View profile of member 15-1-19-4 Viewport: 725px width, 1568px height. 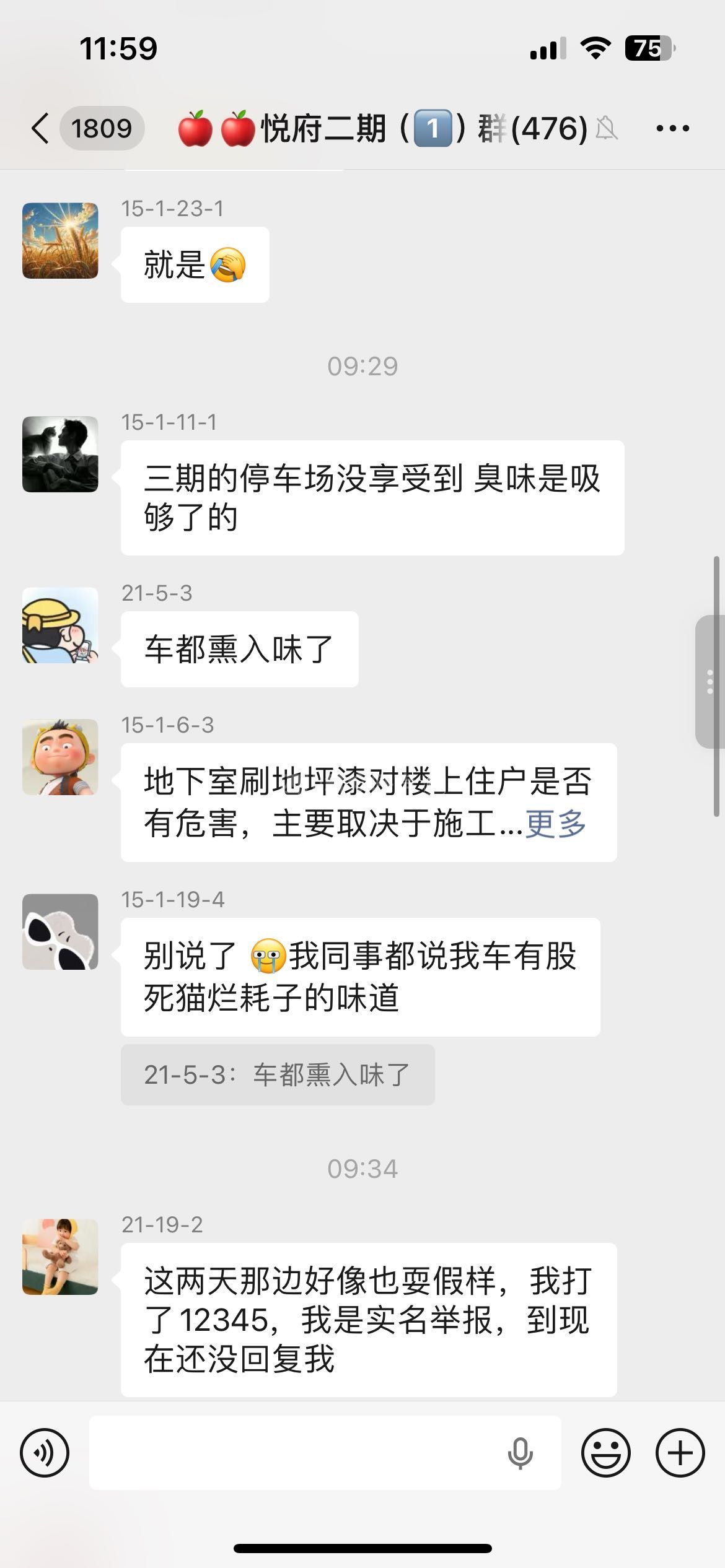coord(60,931)
